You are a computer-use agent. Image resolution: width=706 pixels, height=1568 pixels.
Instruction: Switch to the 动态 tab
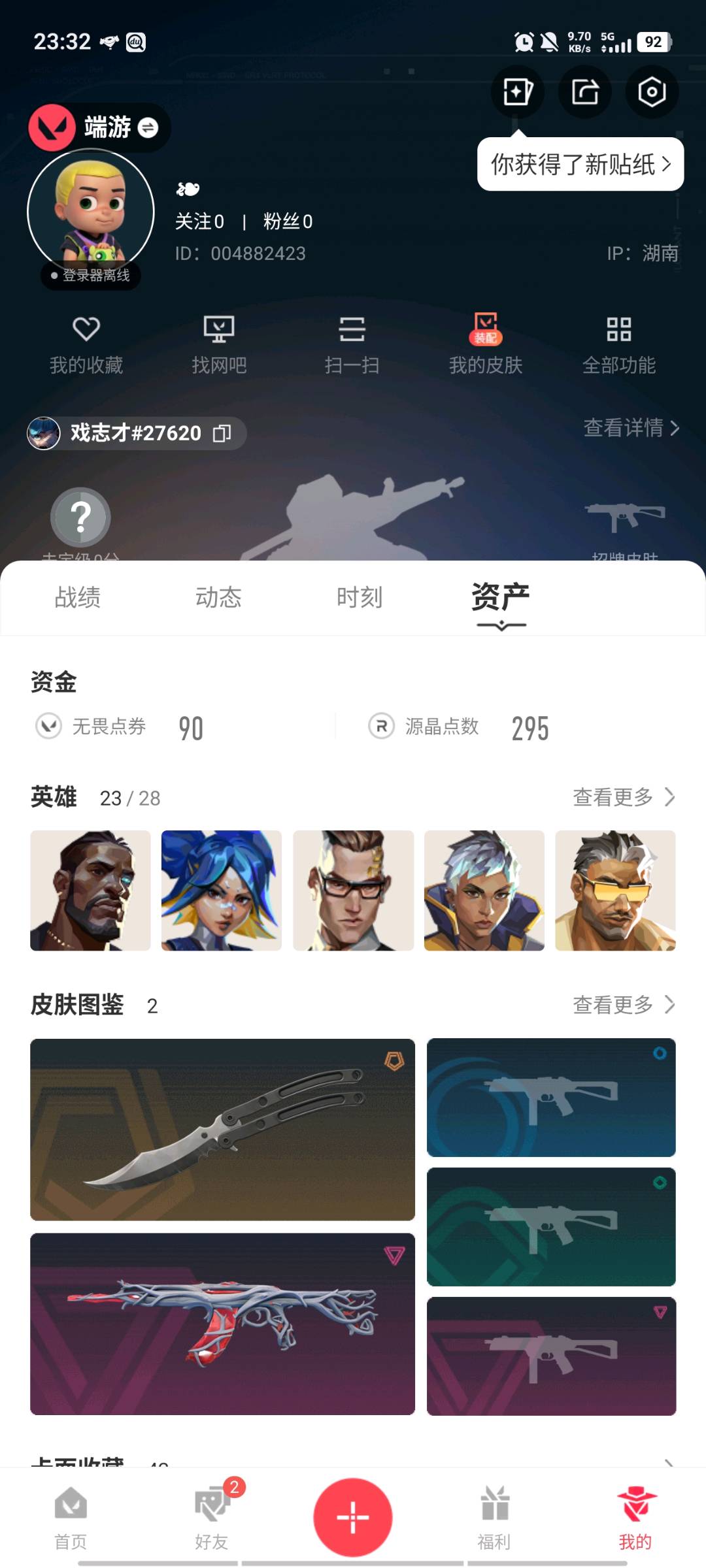(x=218, y=597)
